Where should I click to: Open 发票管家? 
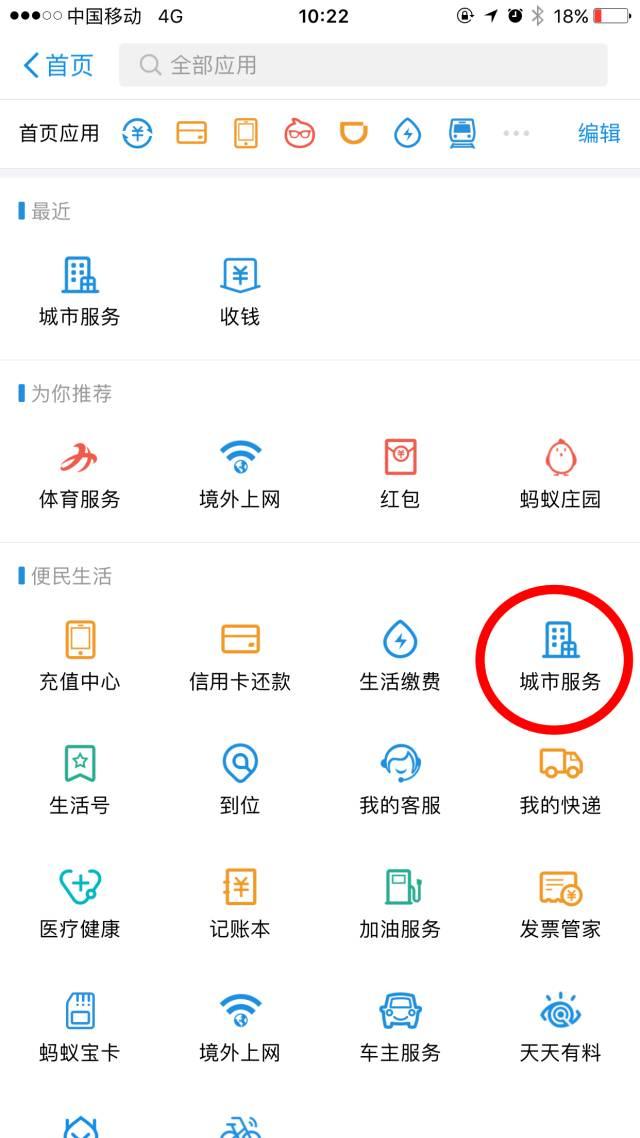click(x=560, y=902)
